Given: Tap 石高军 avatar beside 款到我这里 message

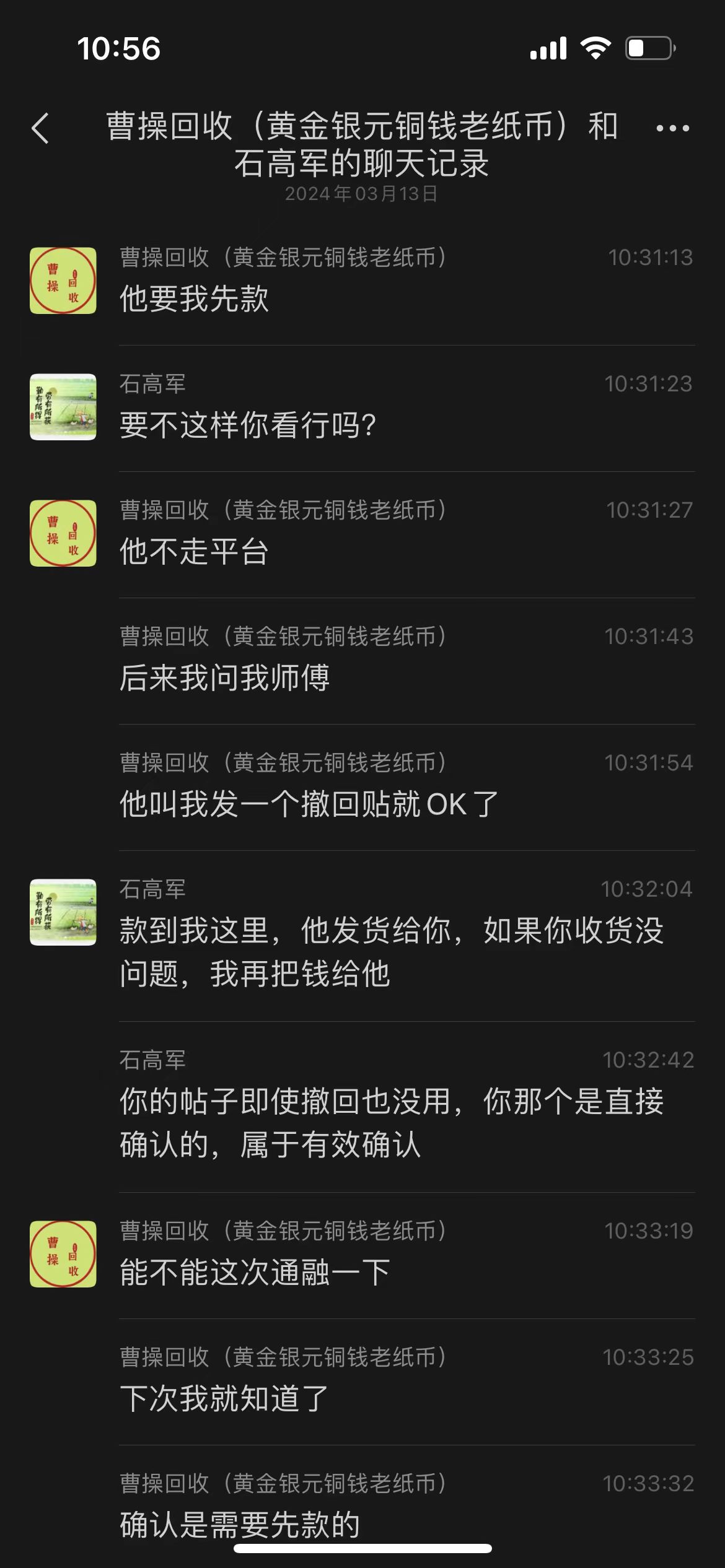Looking at the screenshot, I should pos(63,912).
